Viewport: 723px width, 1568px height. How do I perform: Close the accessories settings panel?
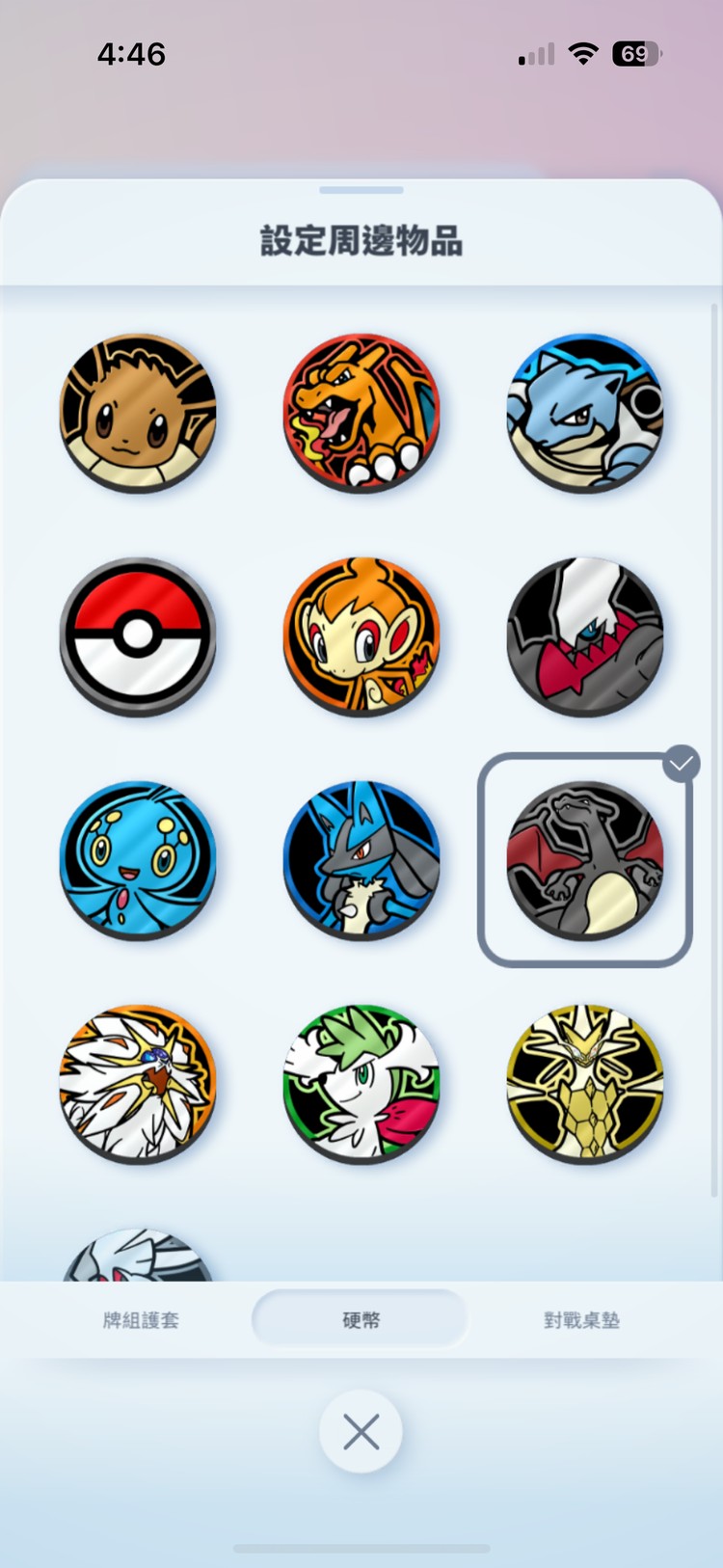(361, 1432)
